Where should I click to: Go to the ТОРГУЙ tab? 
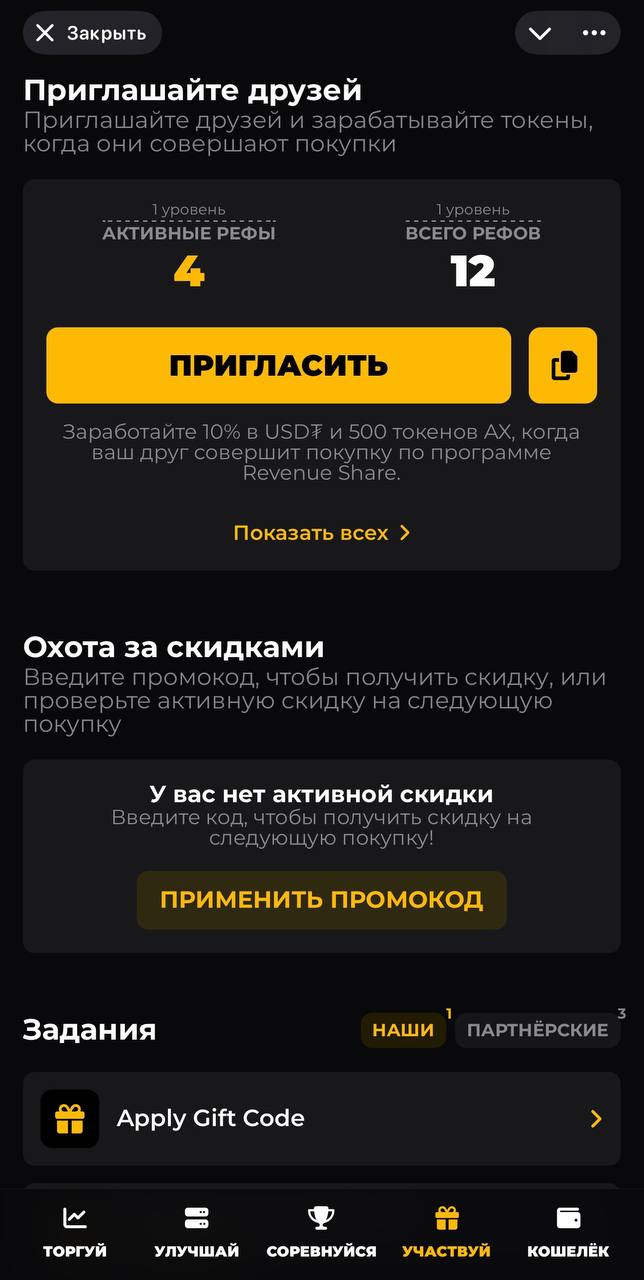[75, 1232]
